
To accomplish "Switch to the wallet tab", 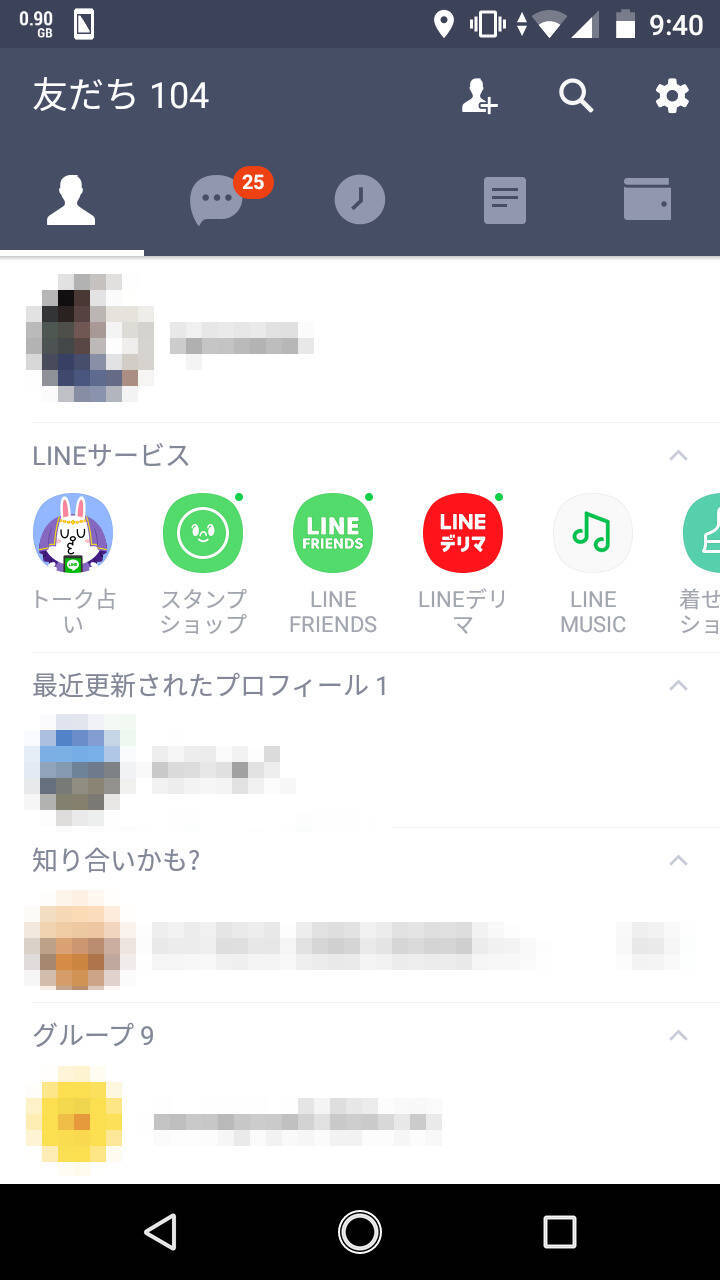I will (x=647, y=200).
